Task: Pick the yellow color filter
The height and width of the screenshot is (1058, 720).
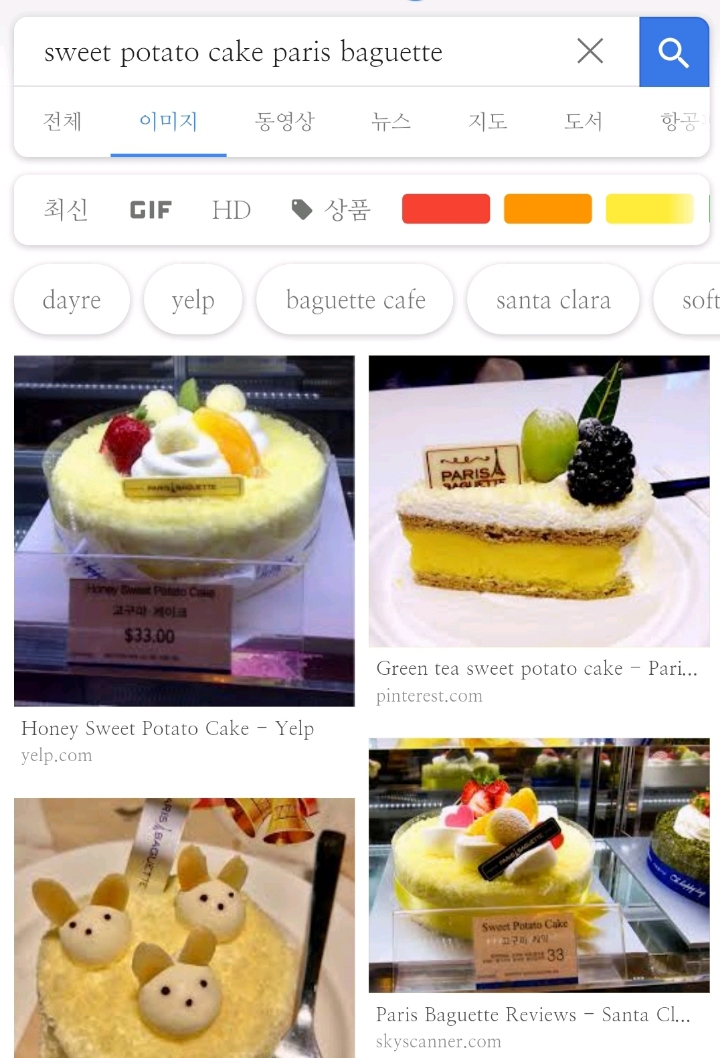Action: (x=649, y=209)
